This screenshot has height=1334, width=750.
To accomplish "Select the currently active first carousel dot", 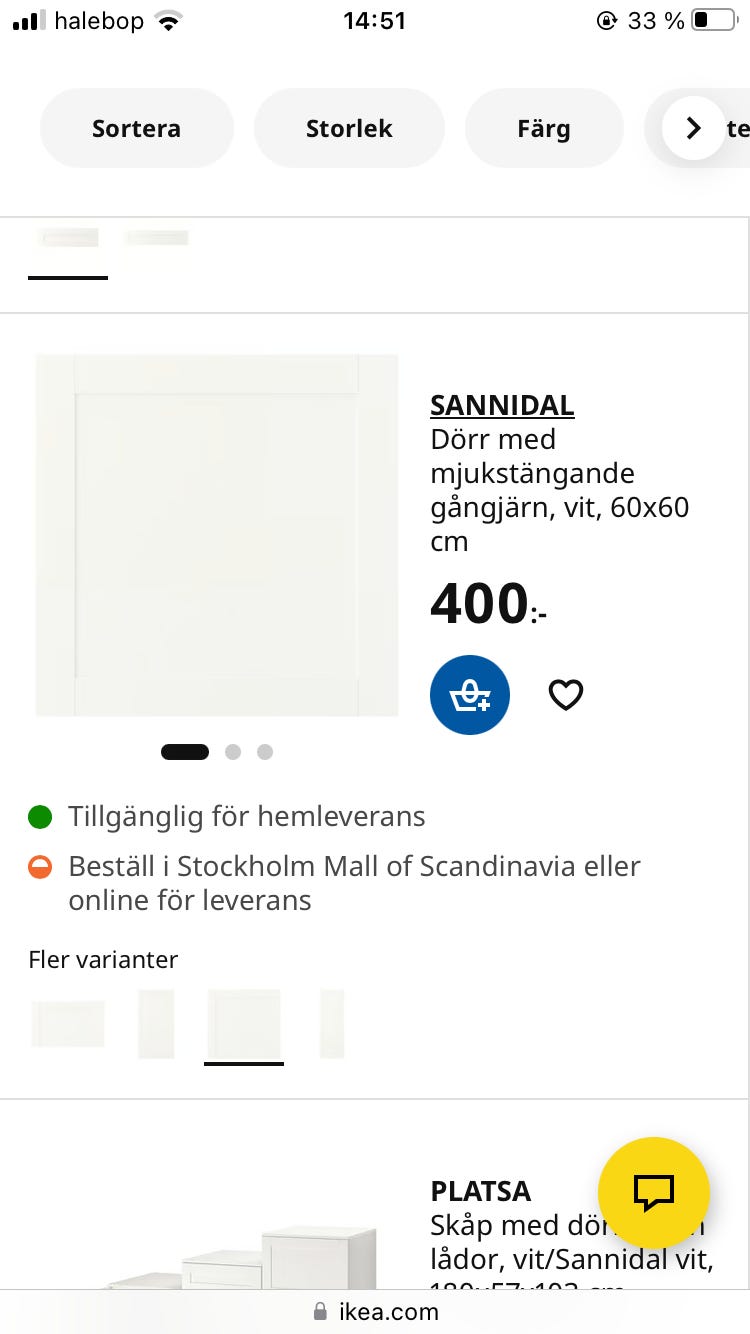I will pyautogui.click(x=184, y=751).
